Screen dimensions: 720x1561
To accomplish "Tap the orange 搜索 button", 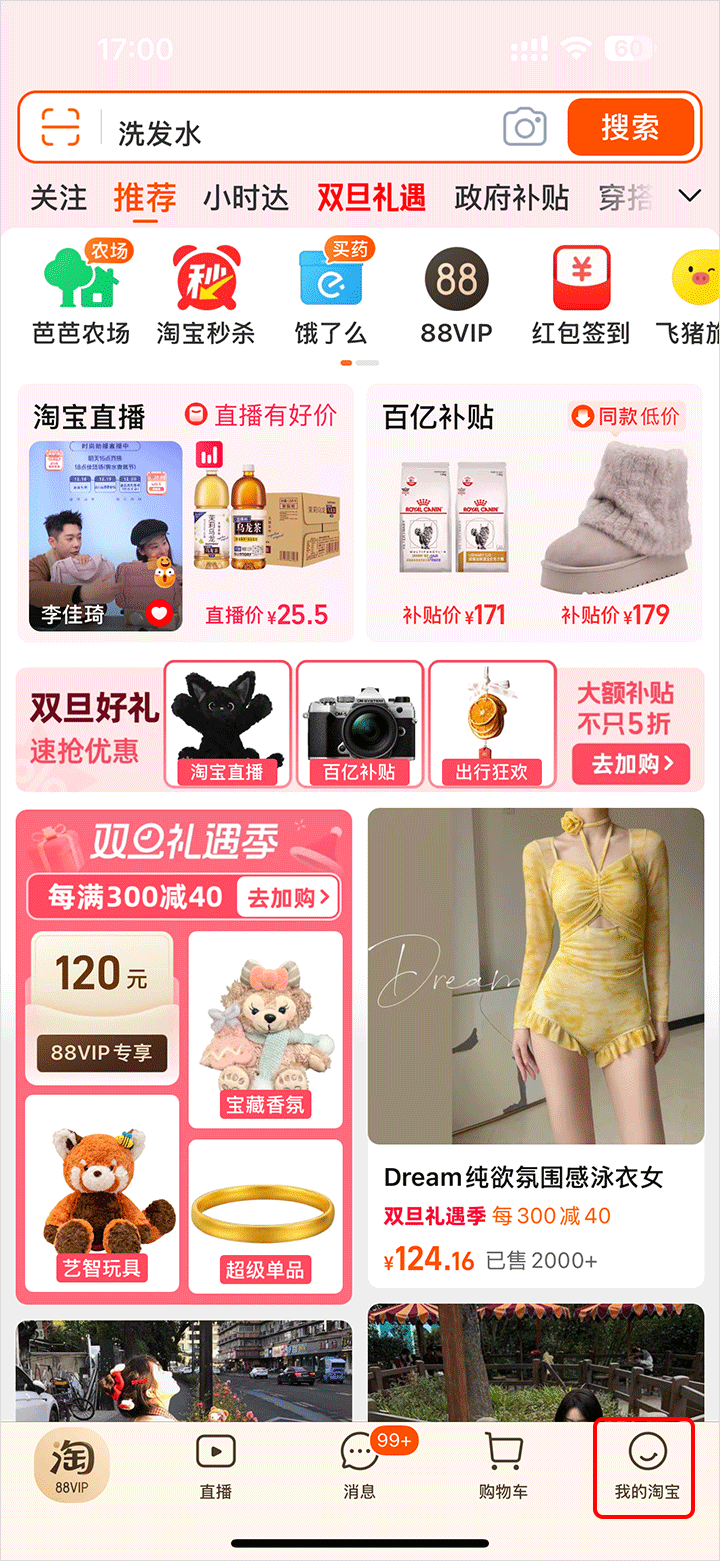I will [630, 128].
